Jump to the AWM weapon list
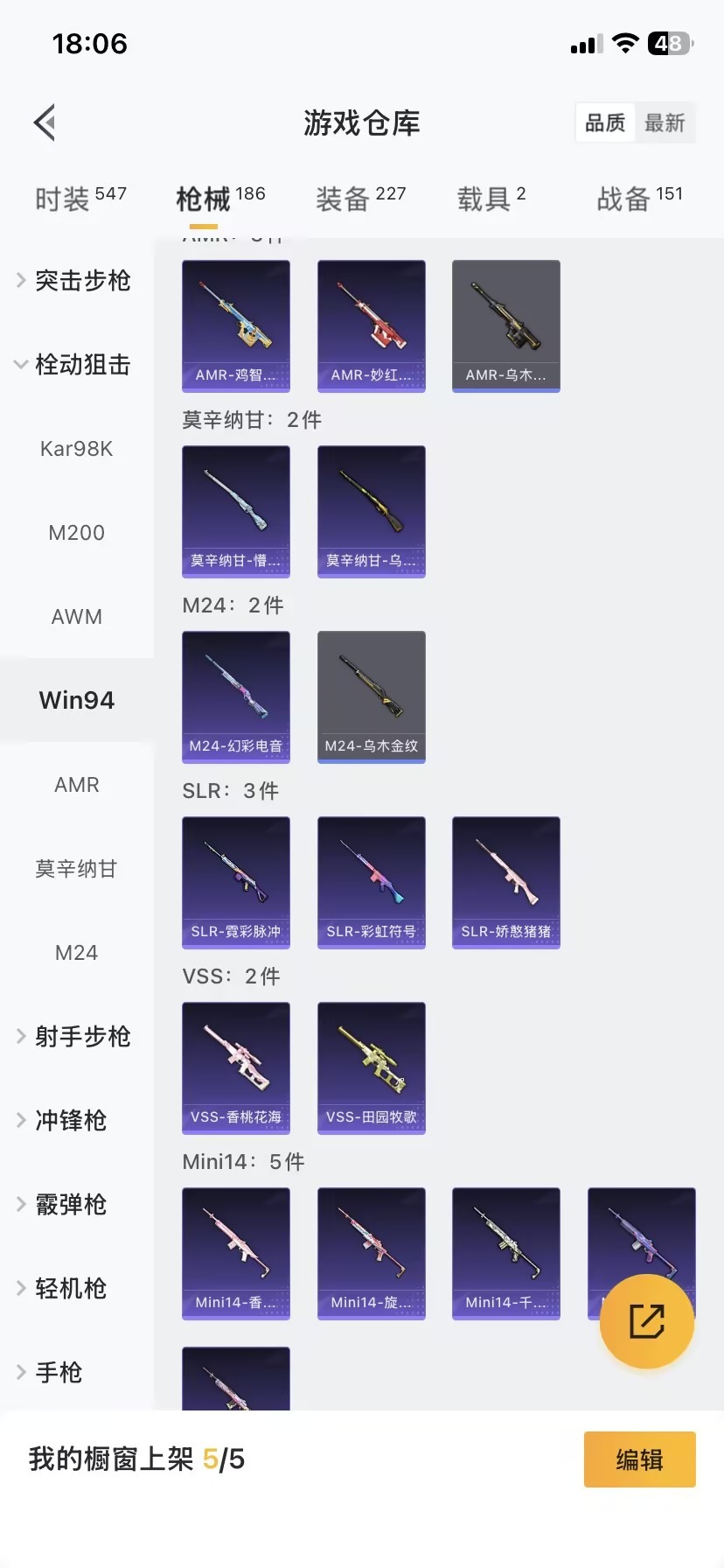724x1568 pixels. 77,617
